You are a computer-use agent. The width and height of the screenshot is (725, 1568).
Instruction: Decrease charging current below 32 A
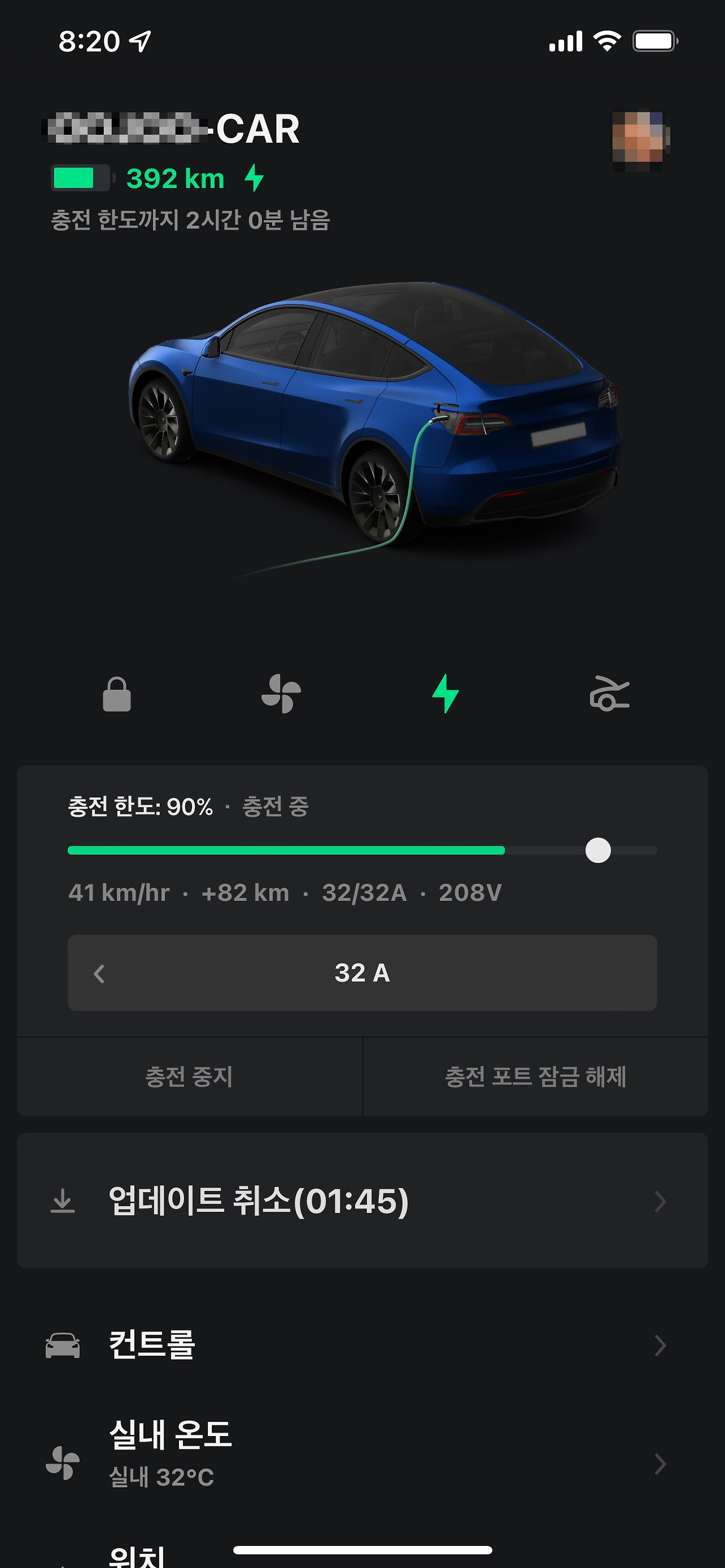(x=100, y=973)
